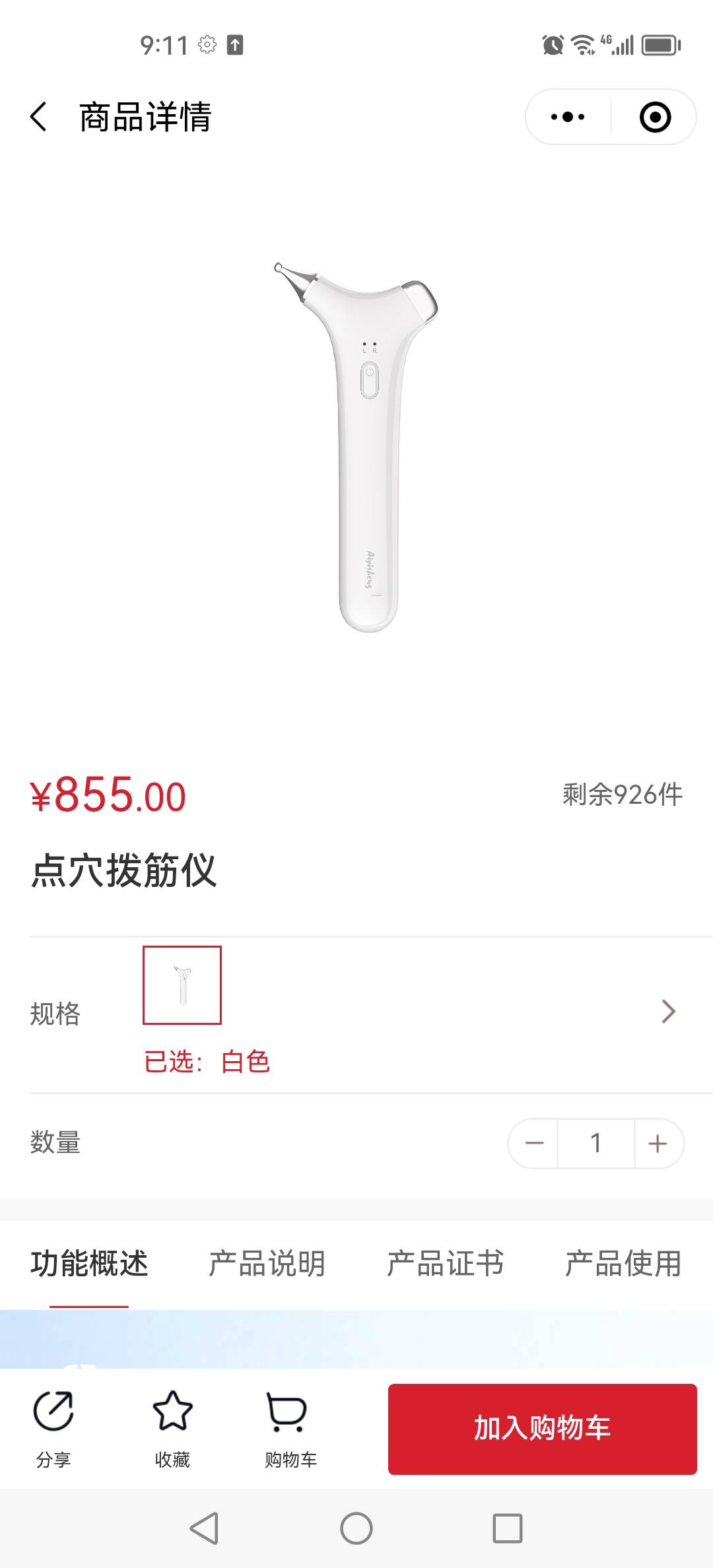713x1568 pixels.
Task: Open the recent apps overview
Action: (x=507, y=1528)
